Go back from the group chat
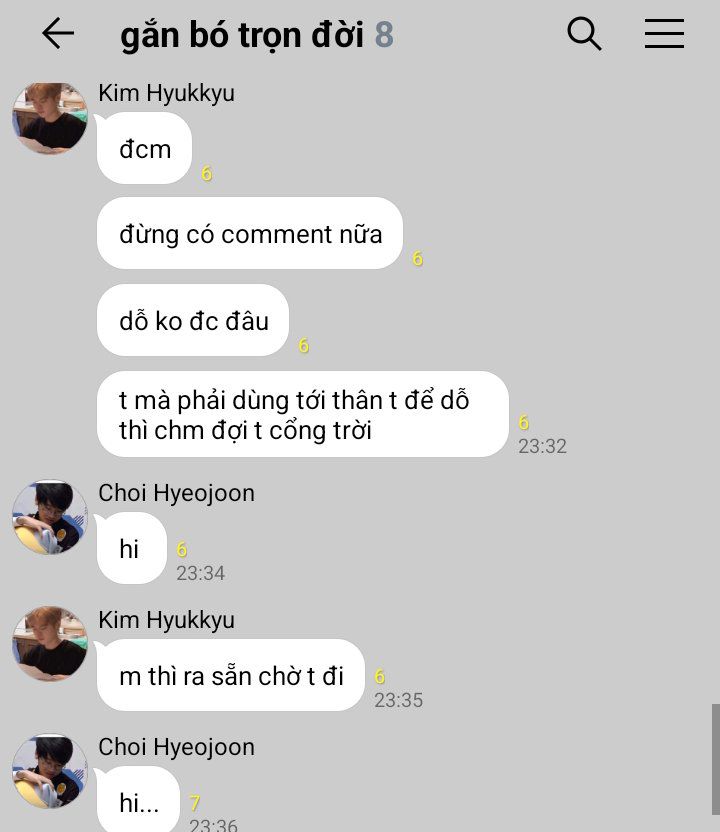The height and width of the screenshot is (832, 720). tap(58, 34)
